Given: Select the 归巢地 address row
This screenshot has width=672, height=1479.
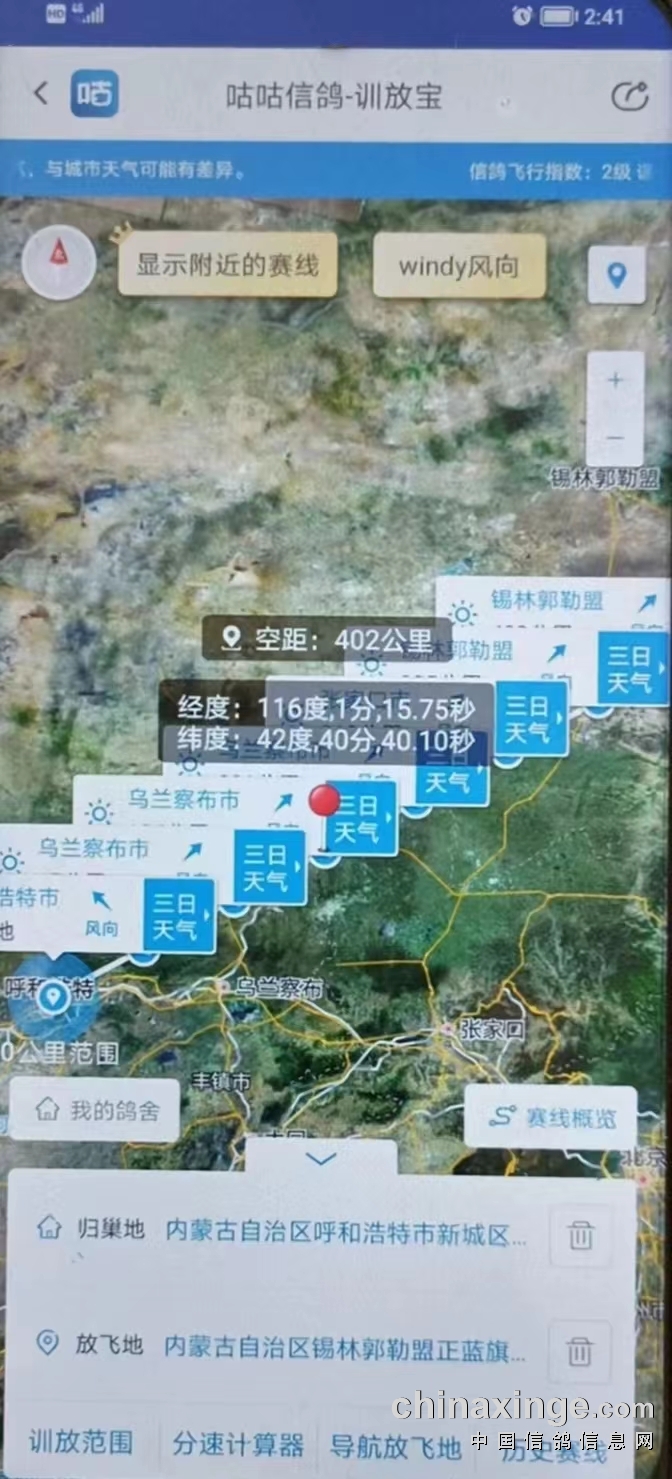Looking at the screenshot, I should point(345,1234).
